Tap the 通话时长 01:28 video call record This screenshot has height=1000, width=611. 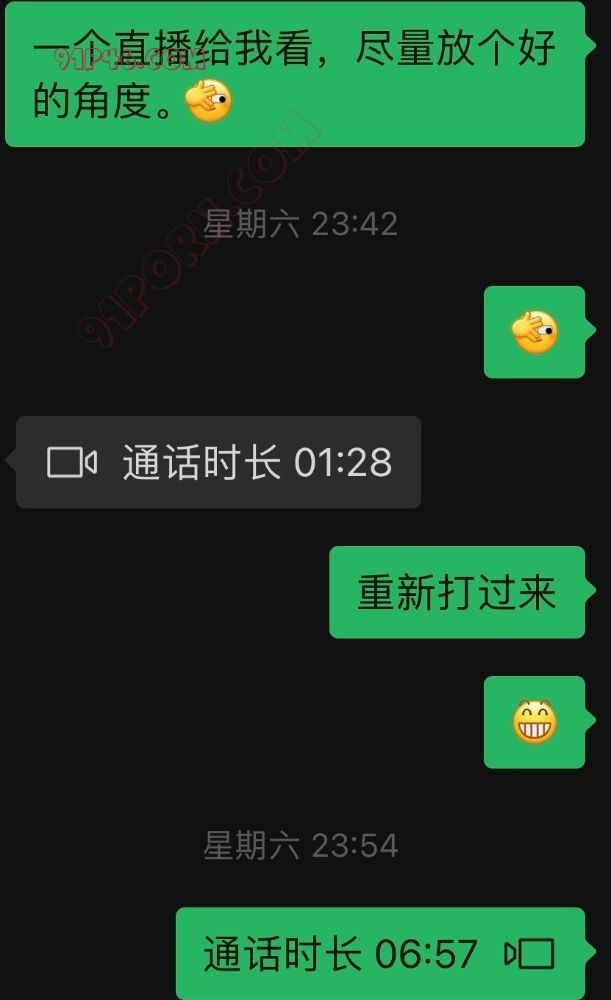pyautogui.click(x=219, y=462)
